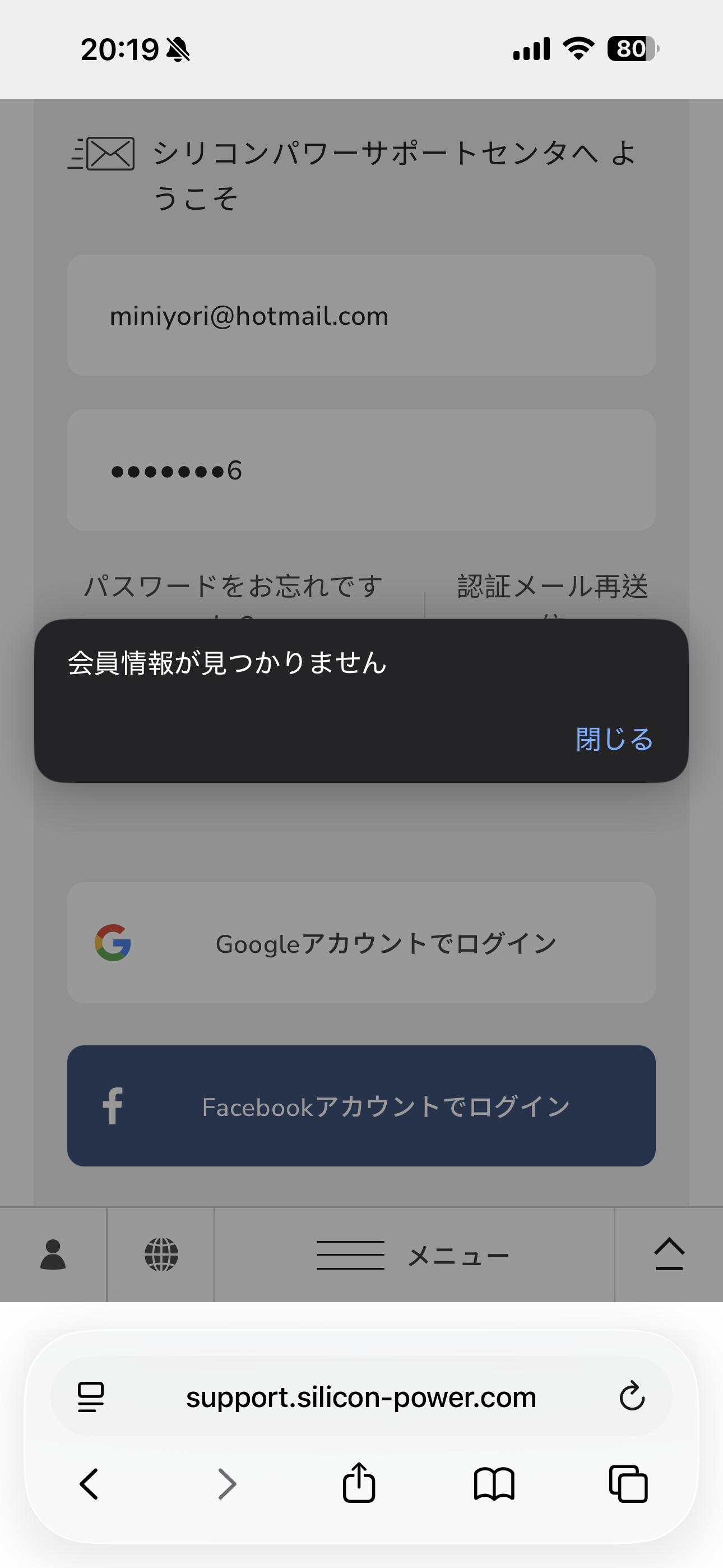Show open Safari tabs
The width and height of the screenshot is (723, 1568).
[x=628, y=1483]
